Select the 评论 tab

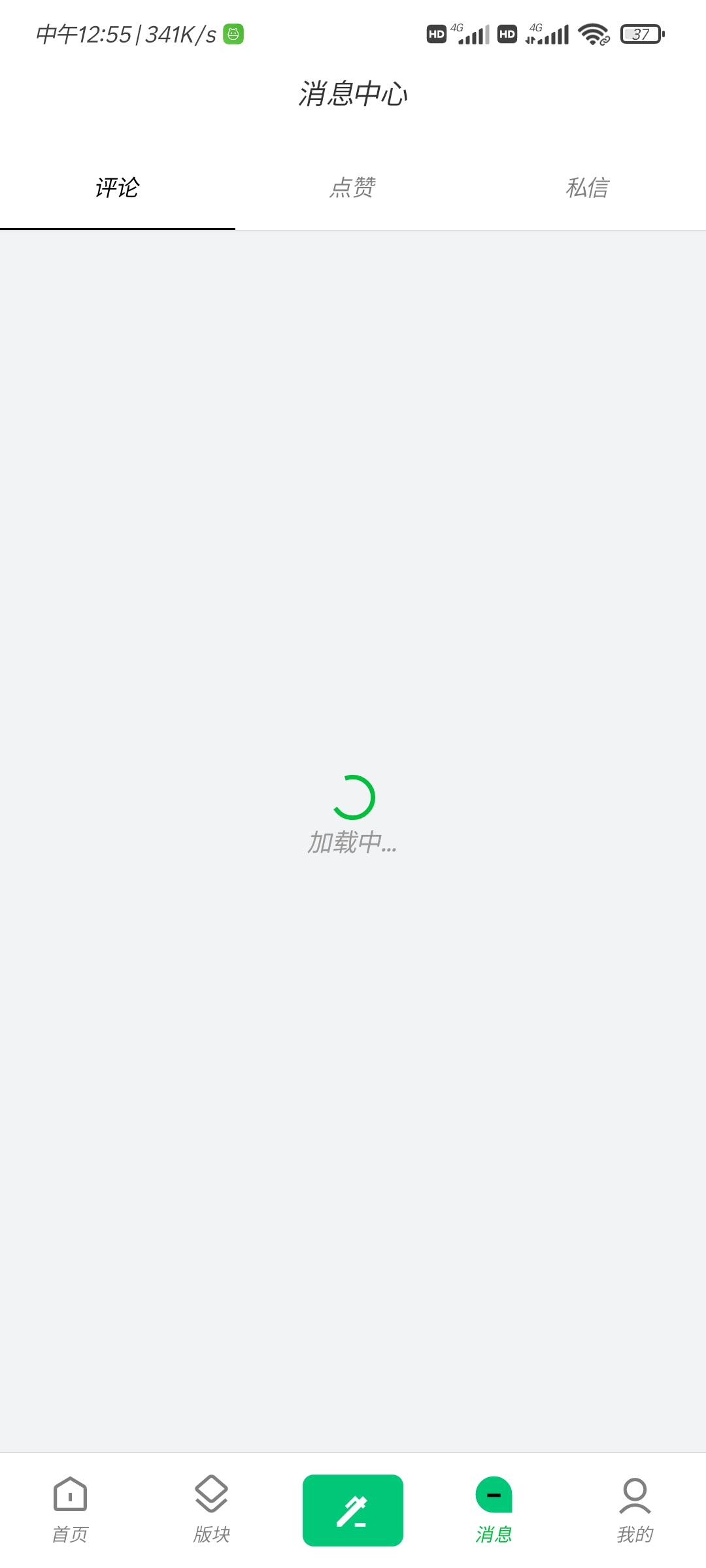tap(118, 188)
